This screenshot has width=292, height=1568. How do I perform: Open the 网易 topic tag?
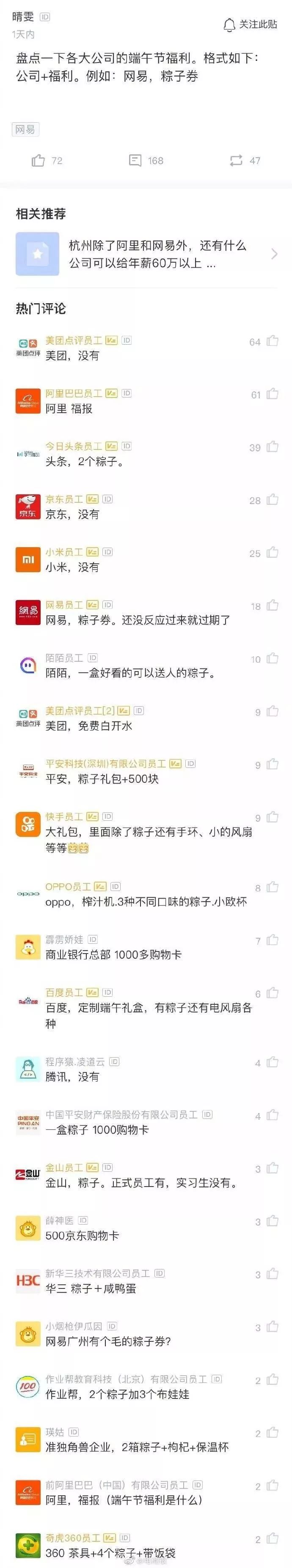coord(25,129)
